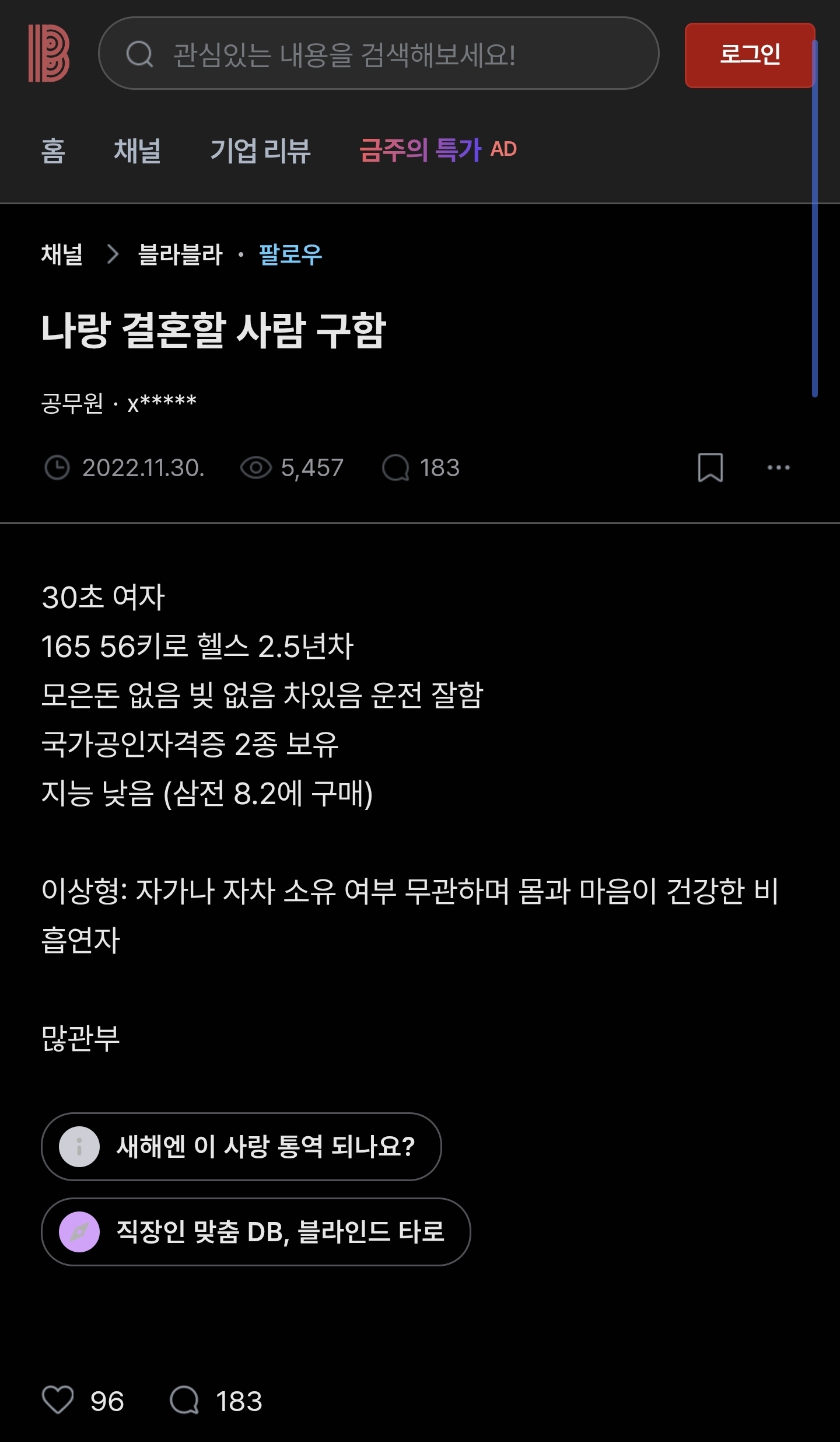Go to the 홈 tab
Screen dimensions: 840x1442
pos(52,151)
